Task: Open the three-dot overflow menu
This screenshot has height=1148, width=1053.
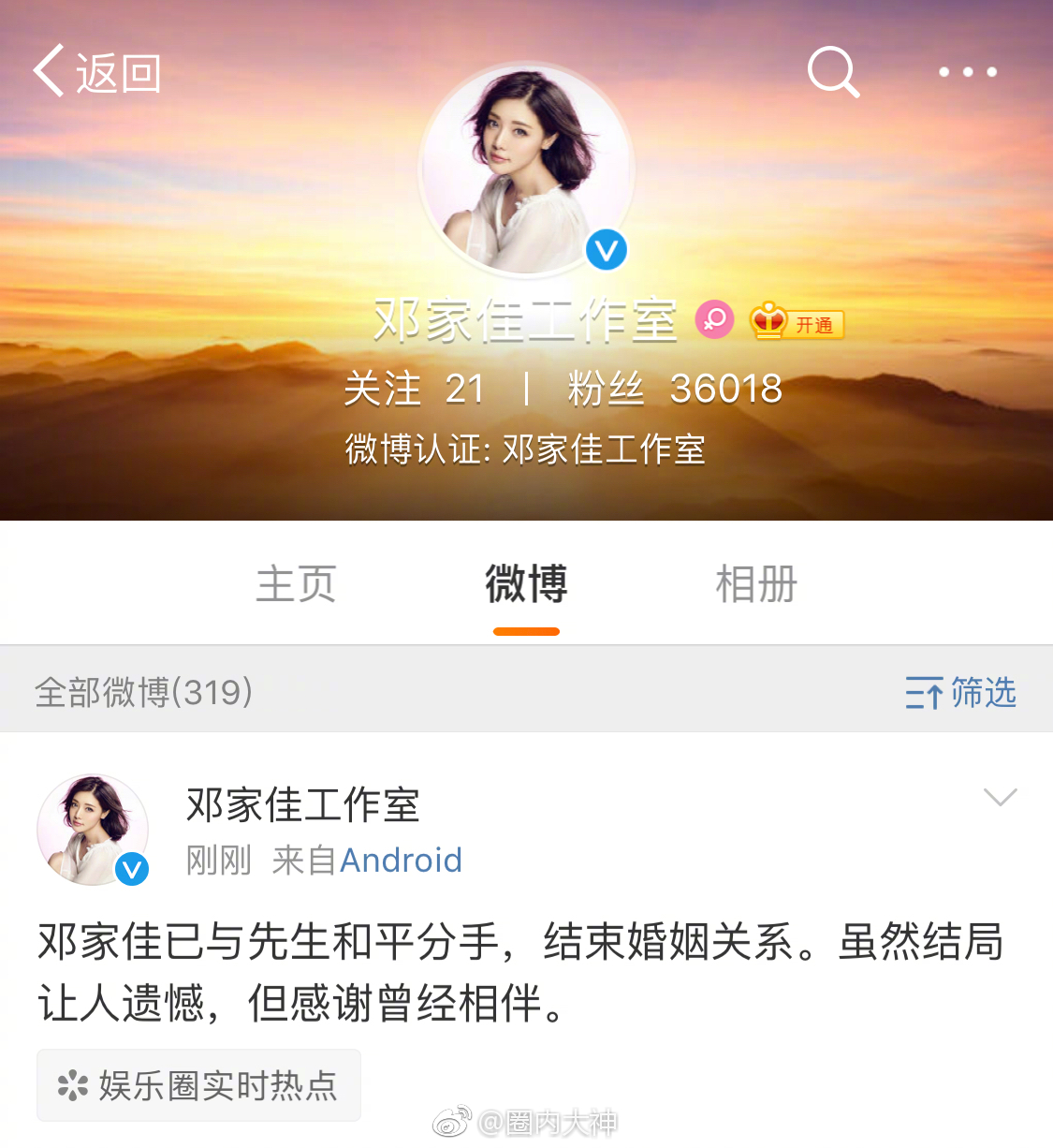Action: pyautogui.click(x=967, y=72)
